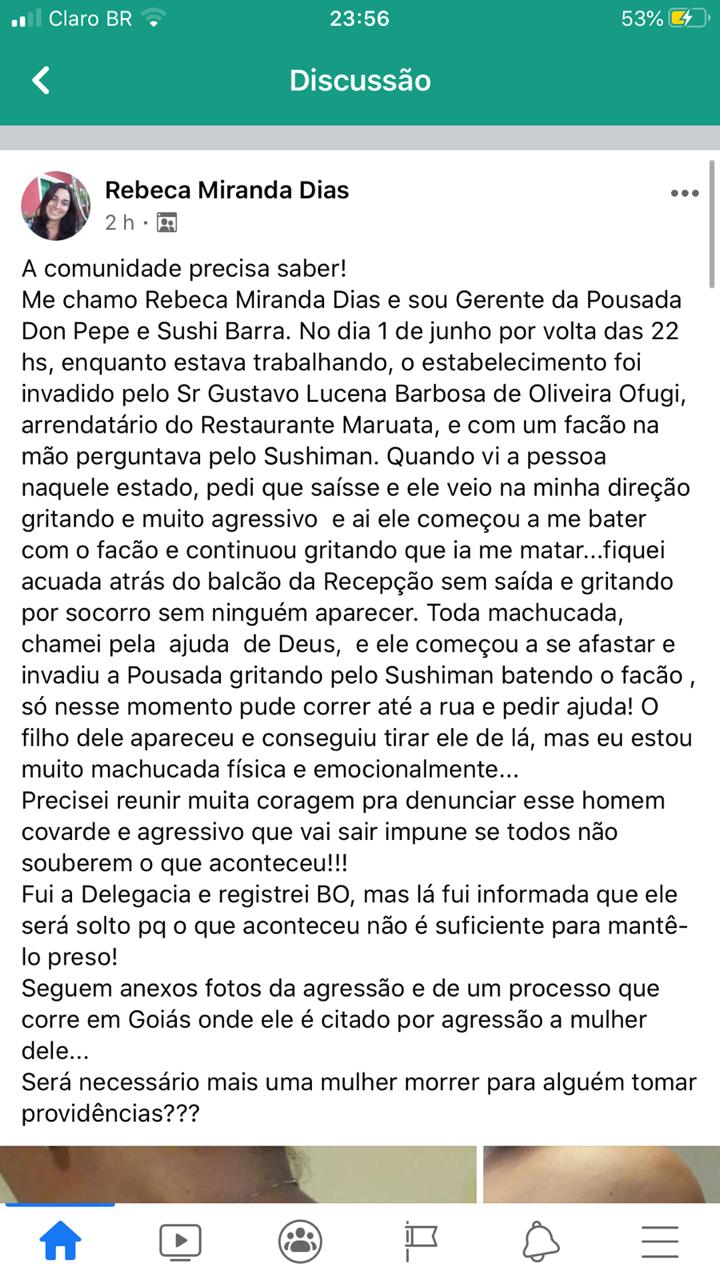Screen dimensions: 720x1280
Task: Tap the author name Rebeca Miranda Dias
Action: tap(227, 190)
